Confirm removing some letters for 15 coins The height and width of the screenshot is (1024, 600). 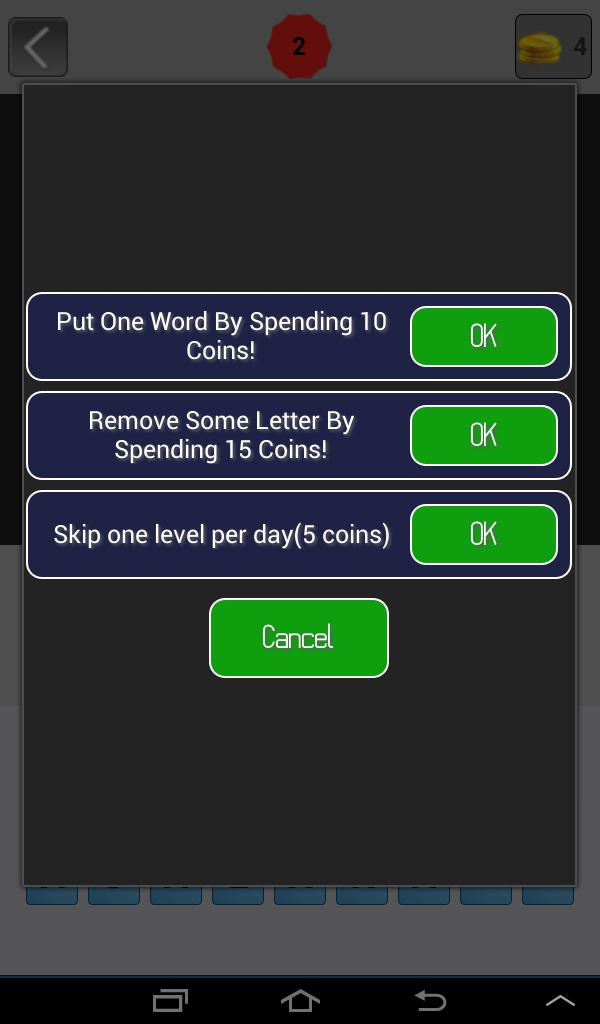(x=483, y=435)
